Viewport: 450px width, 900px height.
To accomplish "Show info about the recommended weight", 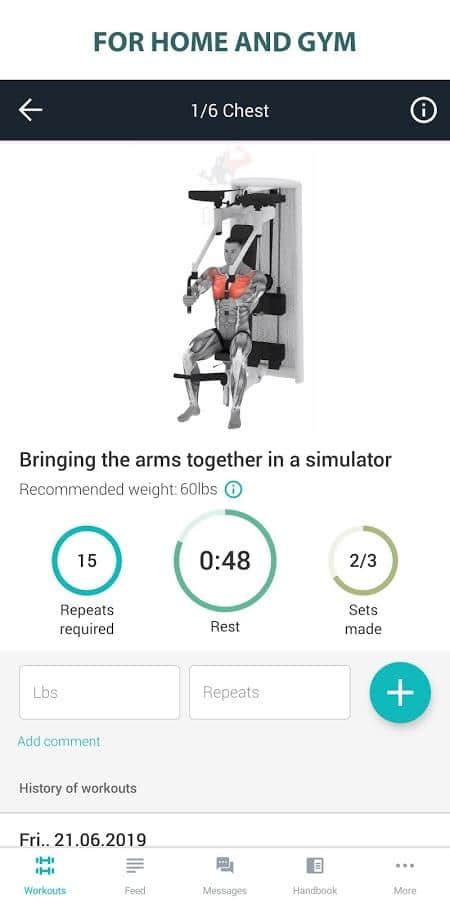I will pyautogui.click(x=233, y=490).
